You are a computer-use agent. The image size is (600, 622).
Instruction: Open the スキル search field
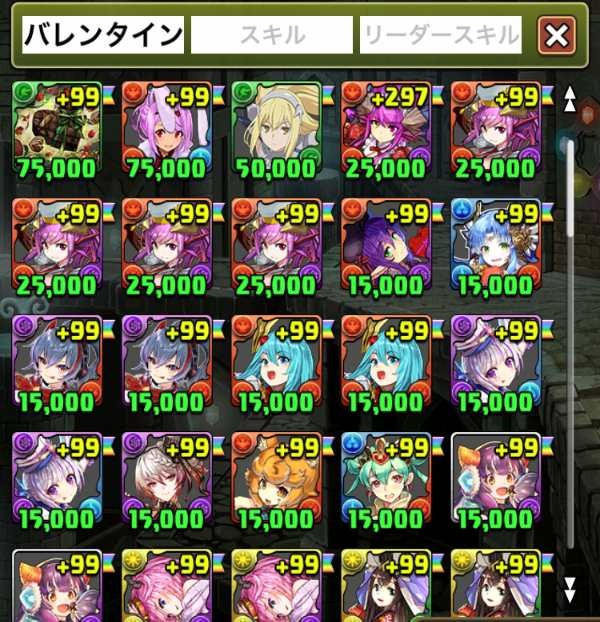[x=272, y=37]
